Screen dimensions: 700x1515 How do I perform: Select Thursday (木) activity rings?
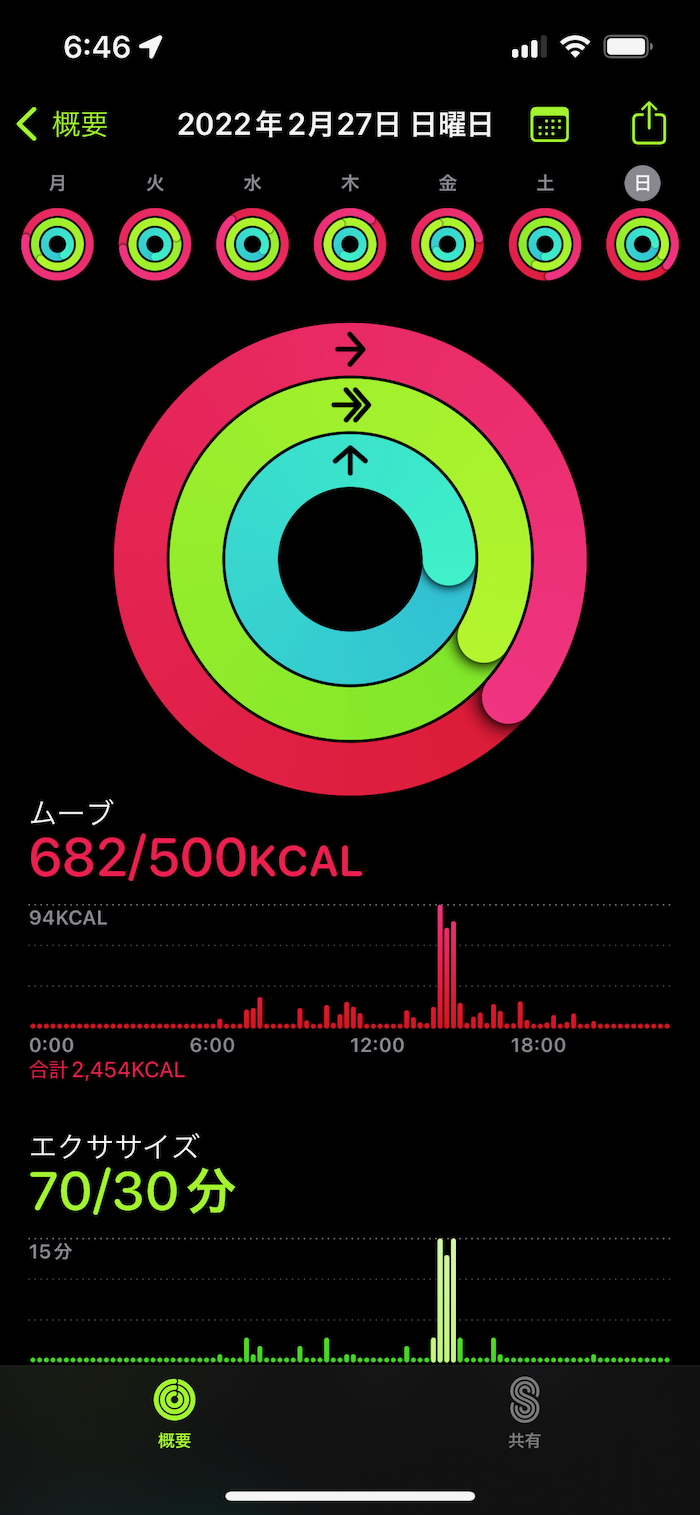(x=350, y=244)
